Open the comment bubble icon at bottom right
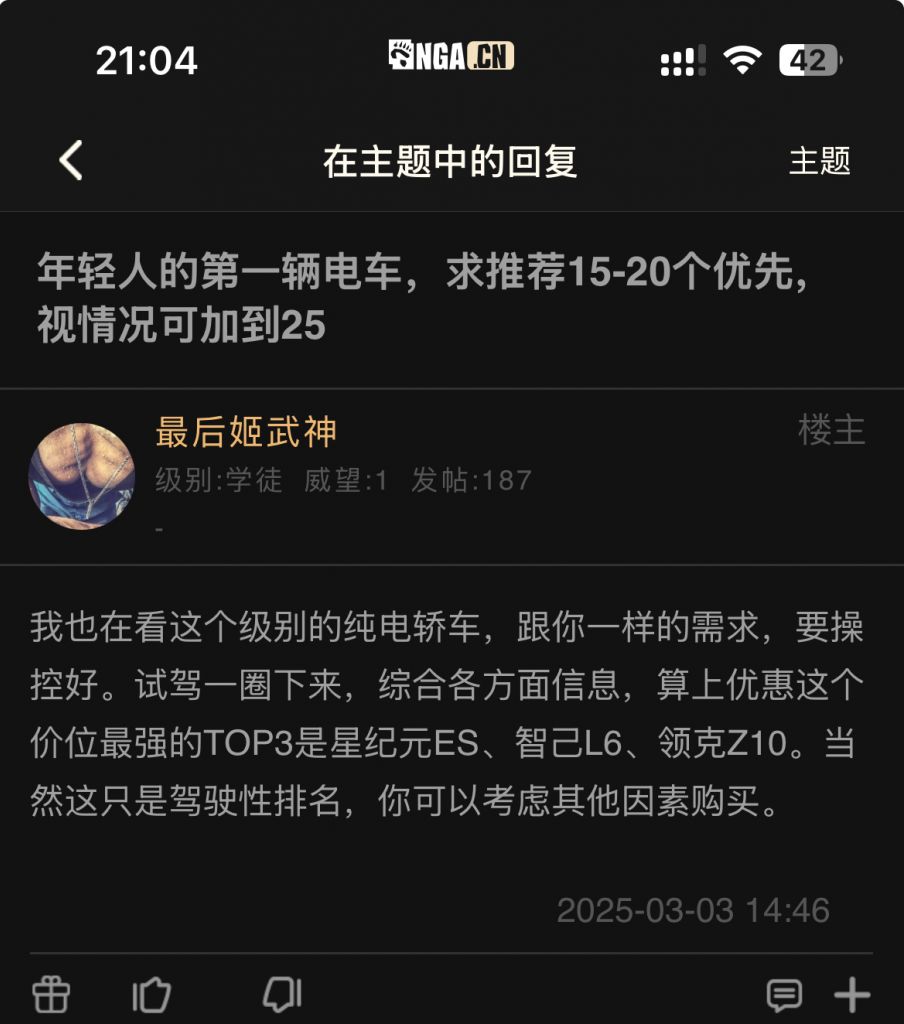 tap(786, 993)
